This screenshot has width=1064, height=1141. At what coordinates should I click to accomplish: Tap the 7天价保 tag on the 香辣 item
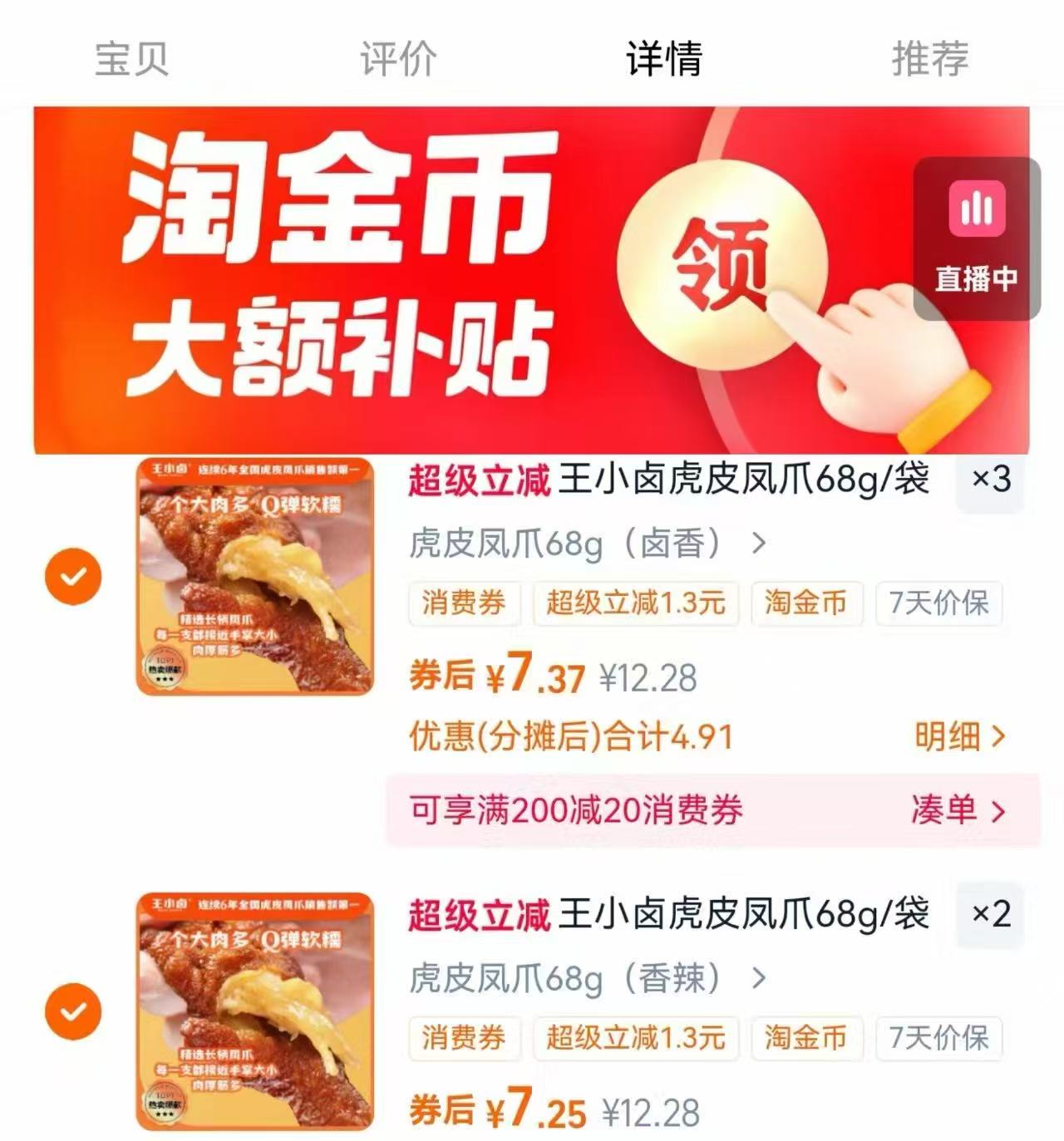[940, 1038]
